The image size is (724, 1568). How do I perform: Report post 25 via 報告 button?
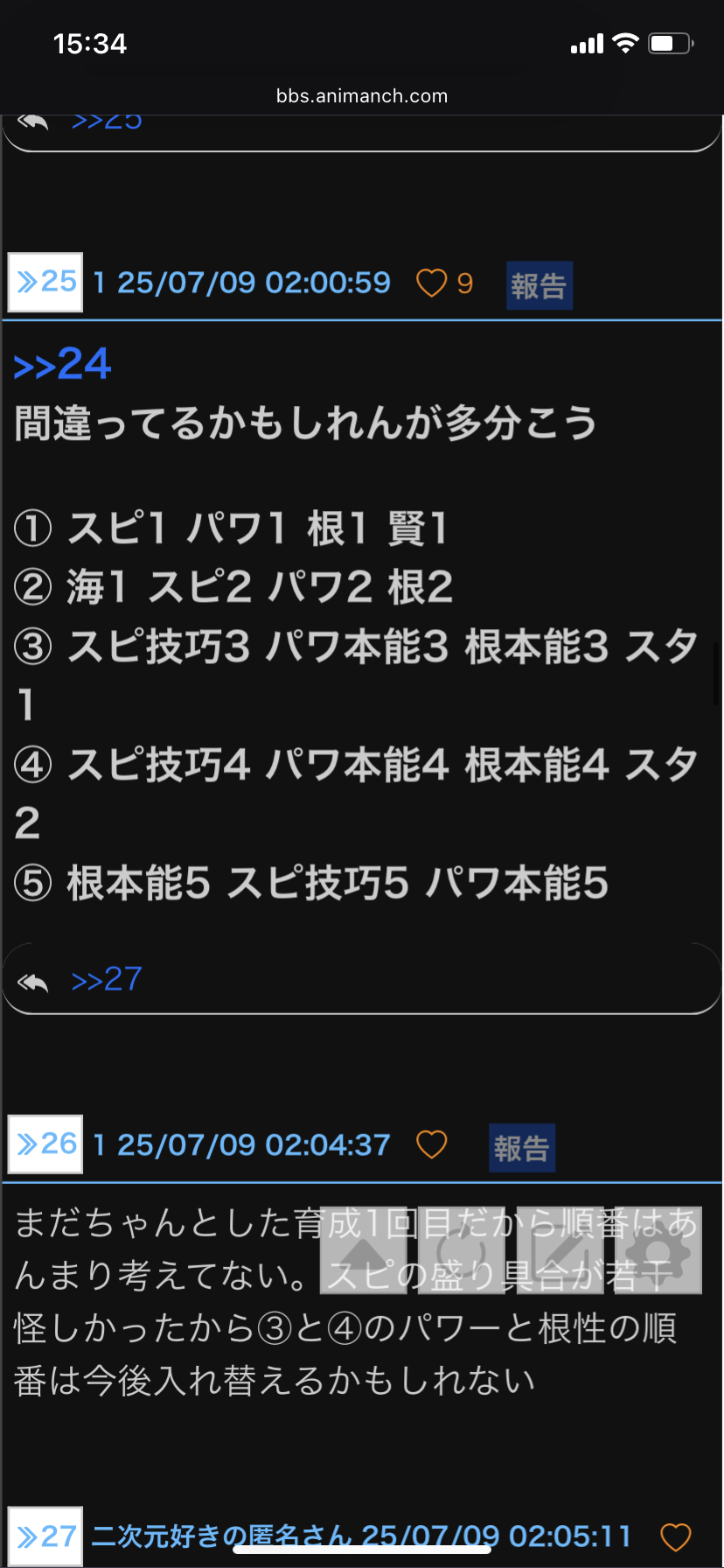point(540,285)
